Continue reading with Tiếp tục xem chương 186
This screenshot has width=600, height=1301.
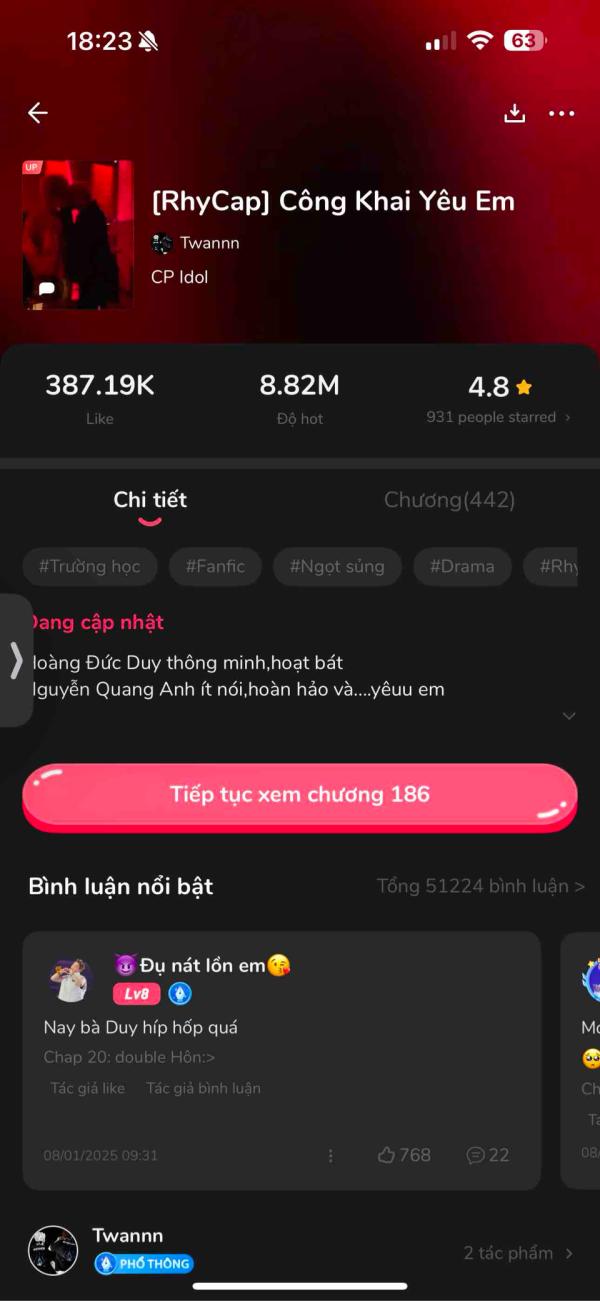coord(300,795)
